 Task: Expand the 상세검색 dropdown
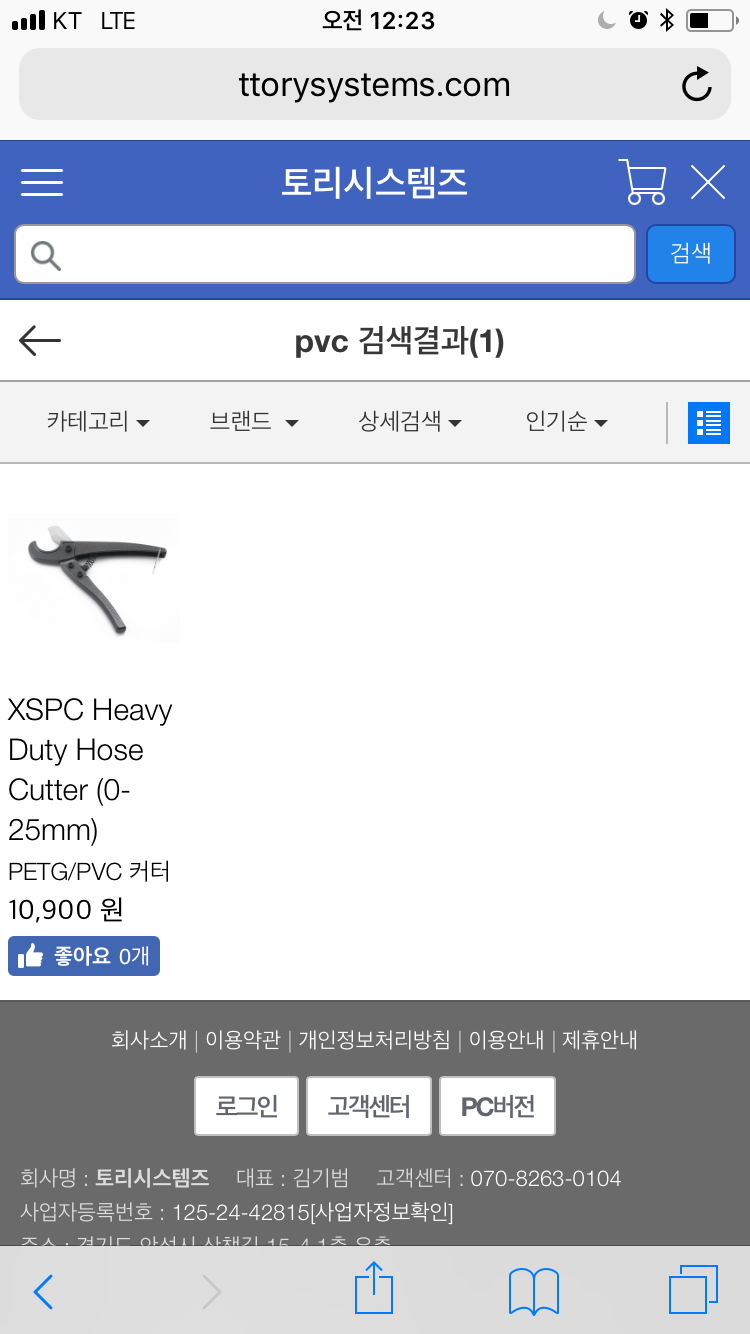tap(410, 422)
